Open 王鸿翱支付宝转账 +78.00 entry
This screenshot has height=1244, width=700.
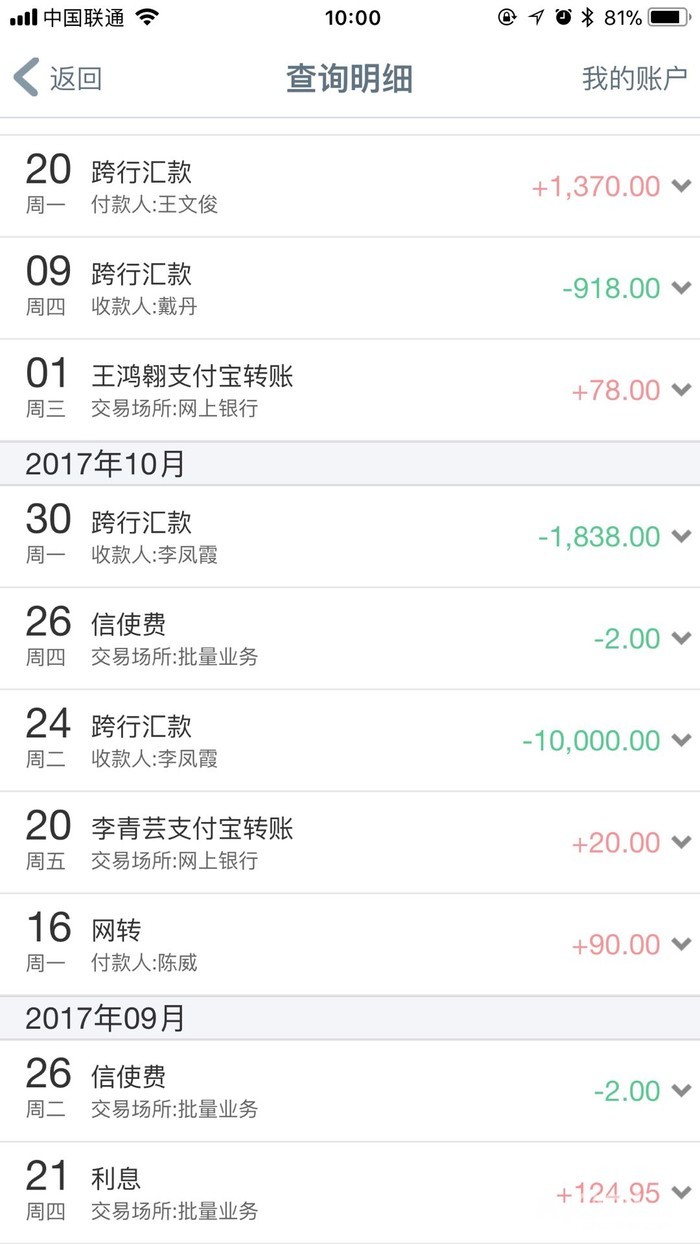350,390
